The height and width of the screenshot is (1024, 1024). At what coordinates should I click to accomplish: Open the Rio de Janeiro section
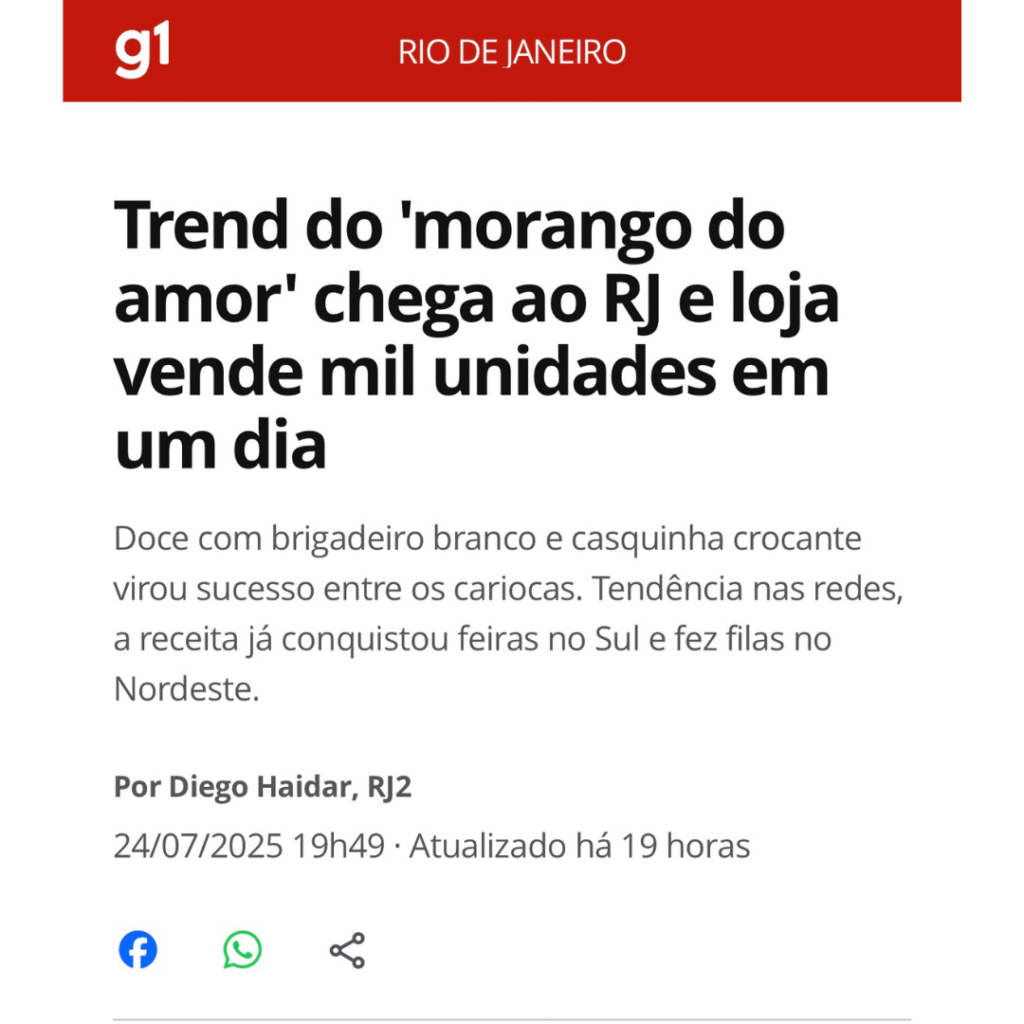[512, 52]
